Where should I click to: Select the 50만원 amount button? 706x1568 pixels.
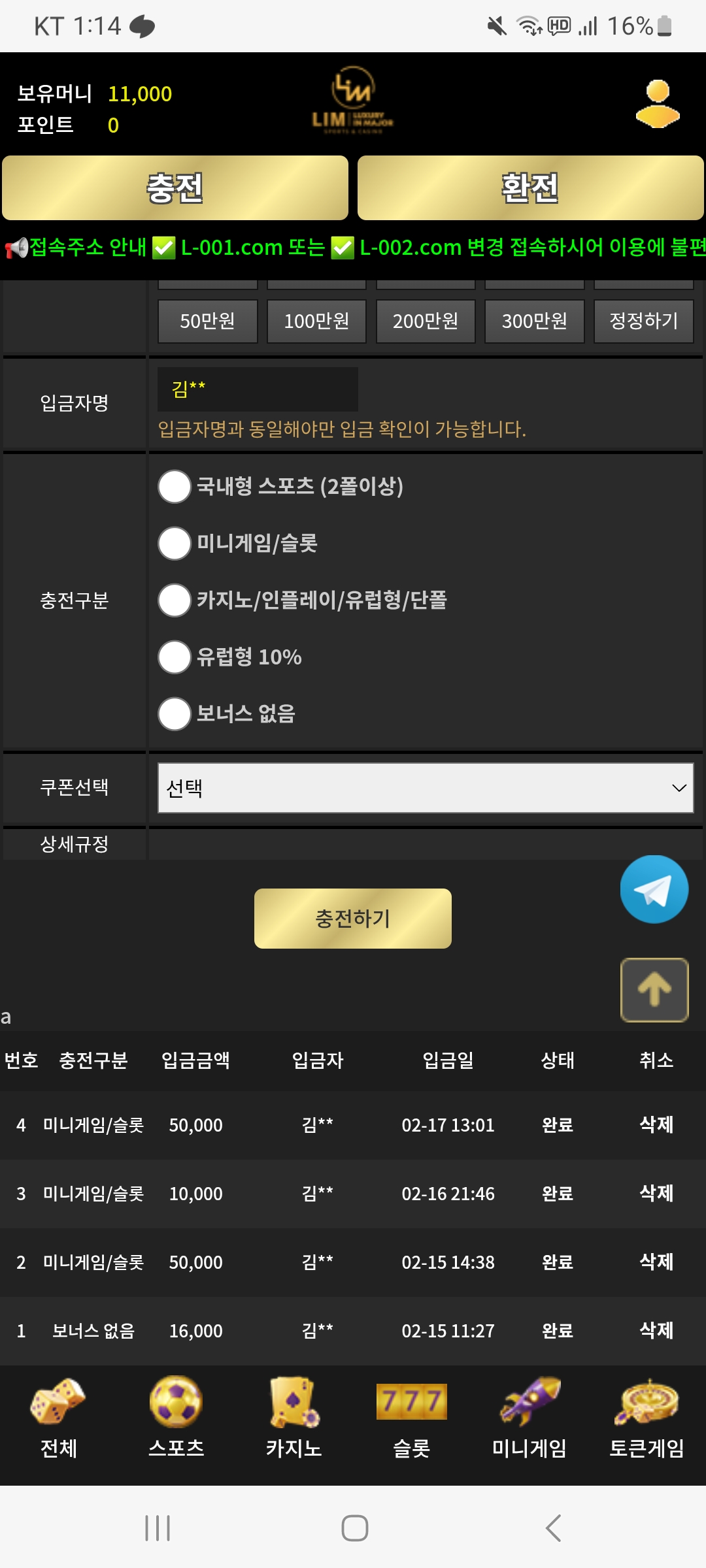pyautogui.click(x=208, y=321)
